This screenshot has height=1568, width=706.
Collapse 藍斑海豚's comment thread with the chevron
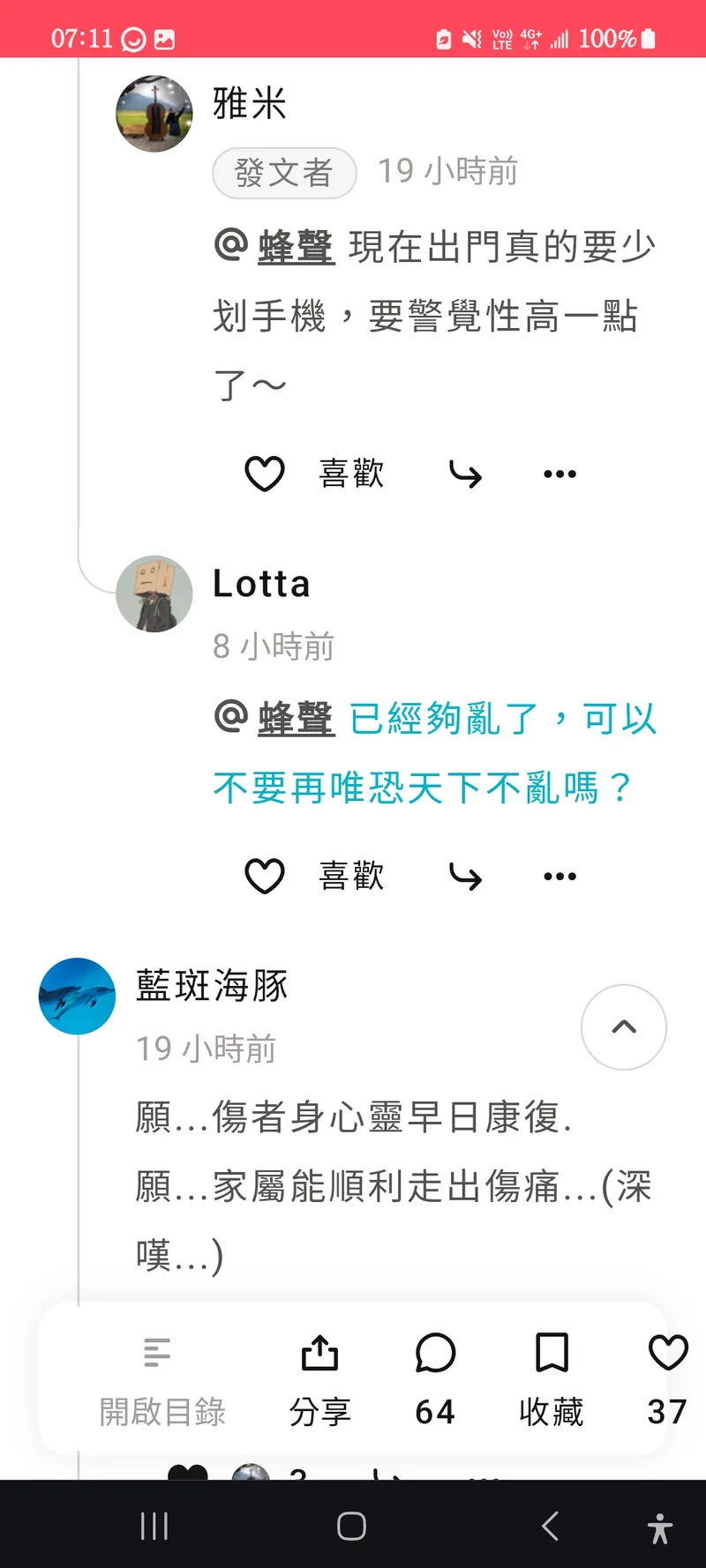point(624,1027)
